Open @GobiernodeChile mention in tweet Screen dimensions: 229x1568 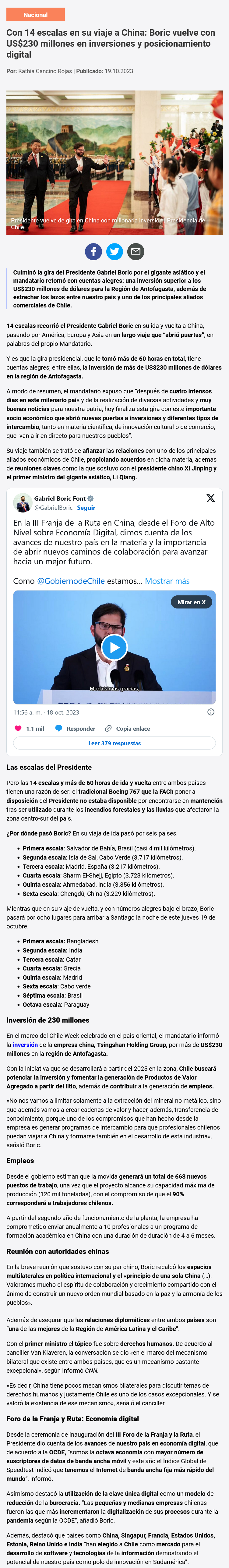click(71, 581)
